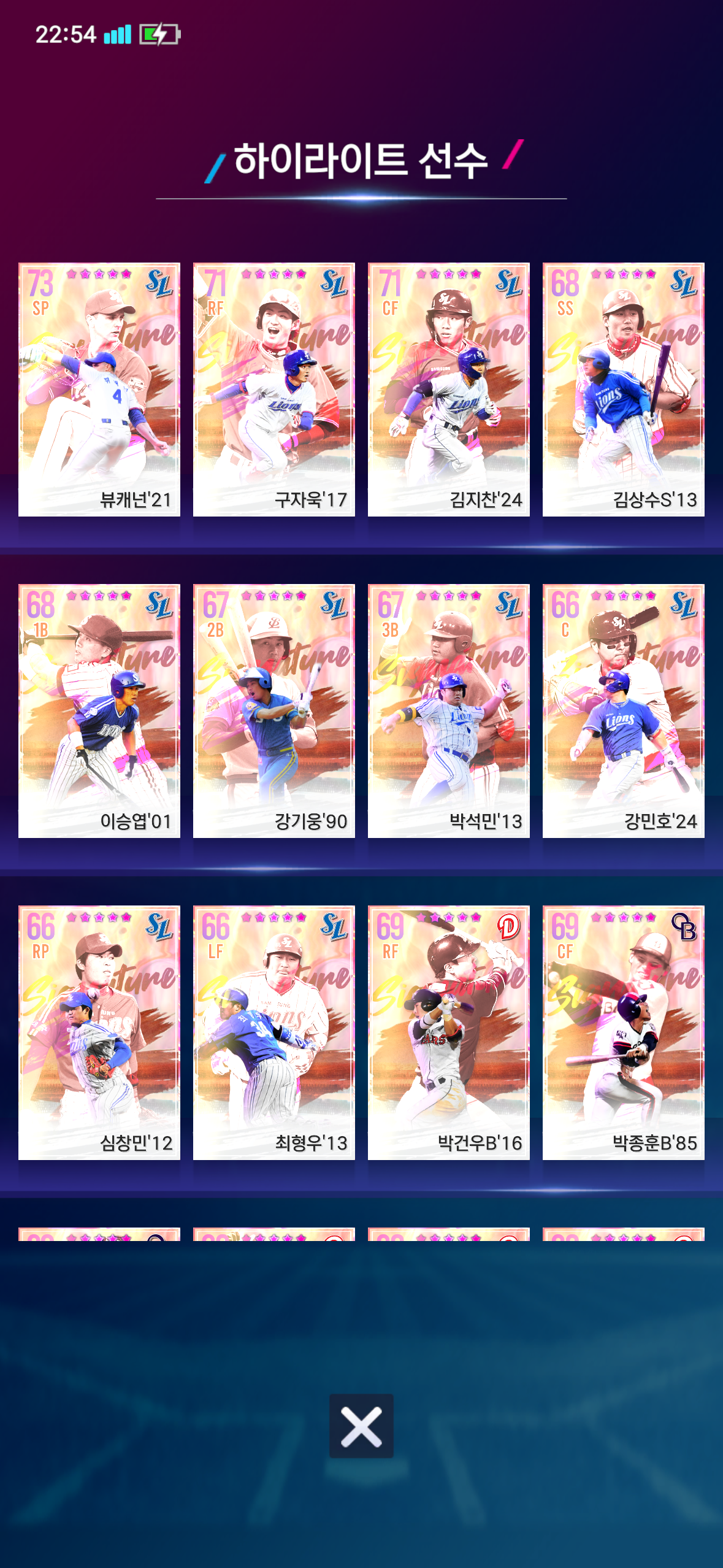This screenshot has height=1568, width=723.
Task: Open the 구자욱'17 RF player card
Action: pyautogui.click(x=274, y=390)
